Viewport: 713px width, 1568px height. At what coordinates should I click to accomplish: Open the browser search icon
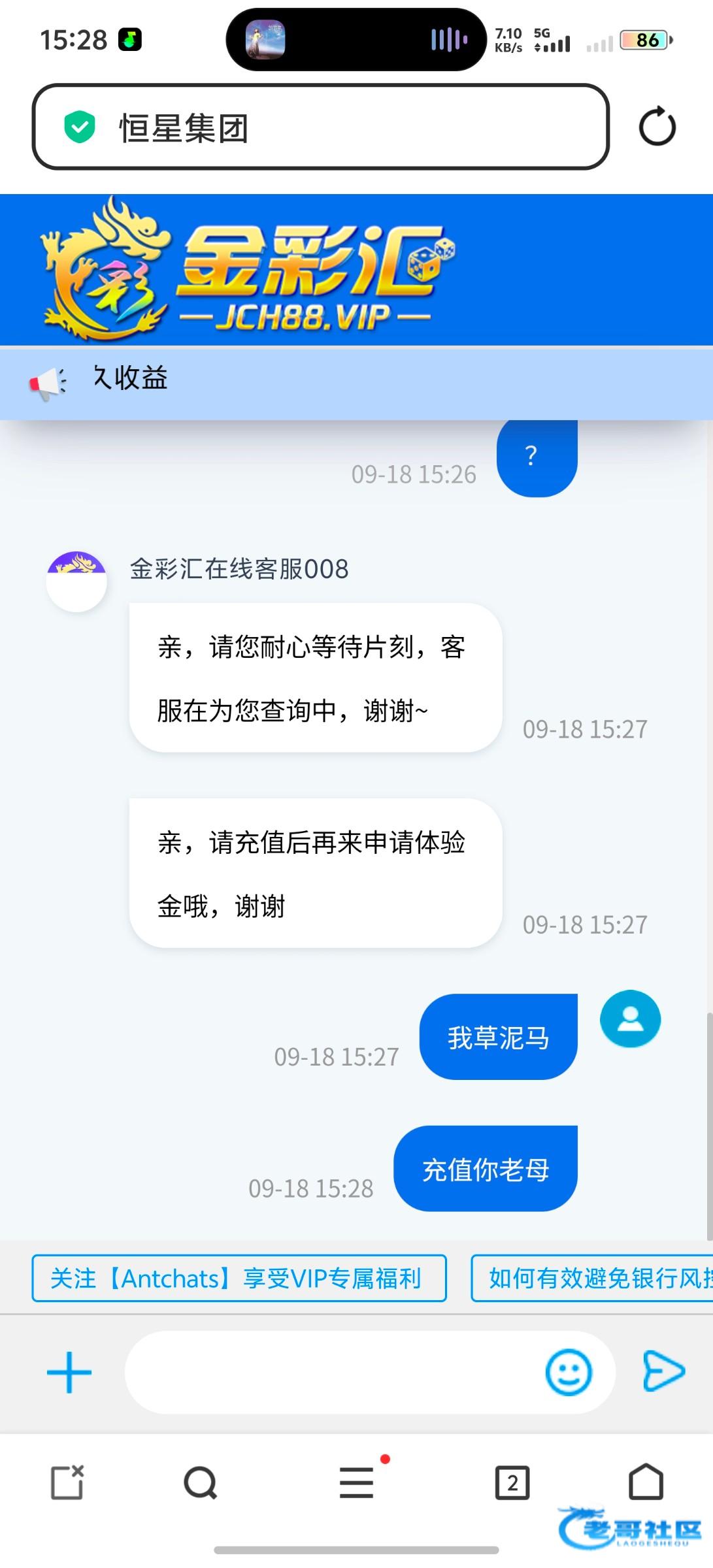pyautogui.click(x=200, y=1482)
